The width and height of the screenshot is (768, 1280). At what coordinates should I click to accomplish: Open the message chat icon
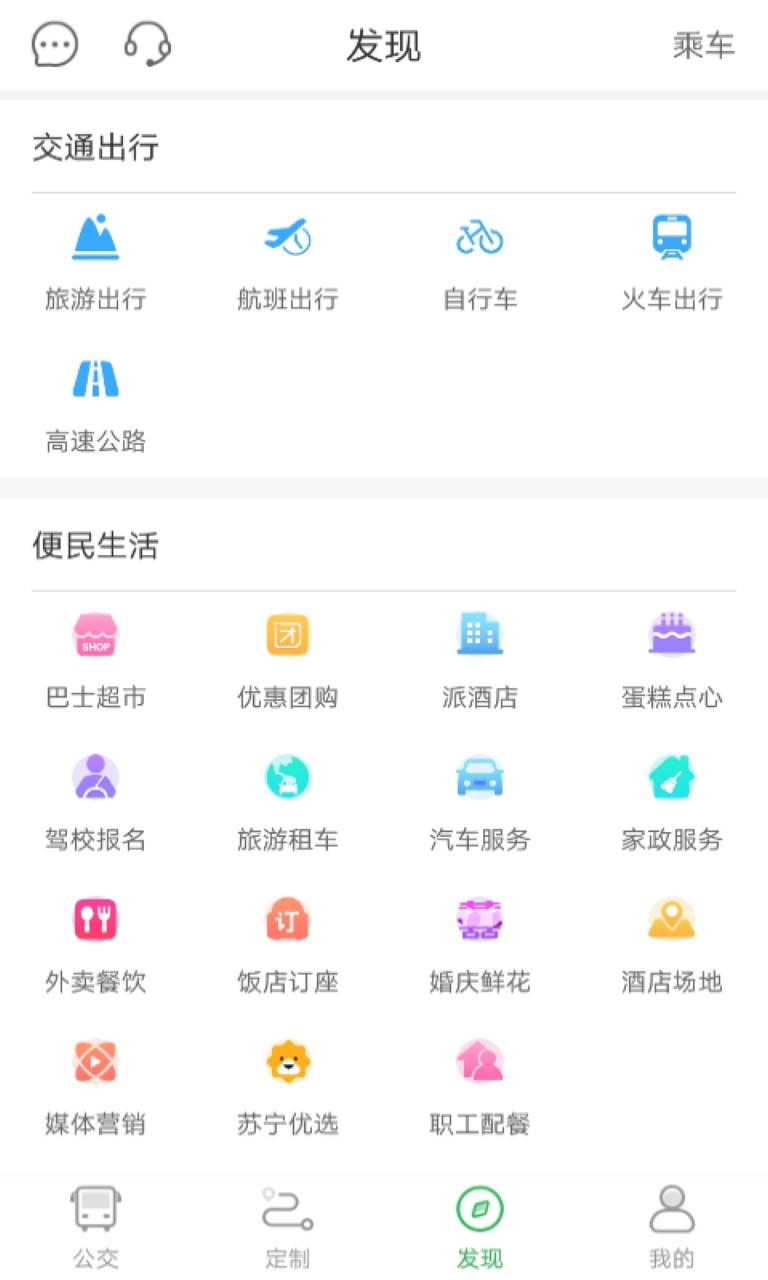54,45
